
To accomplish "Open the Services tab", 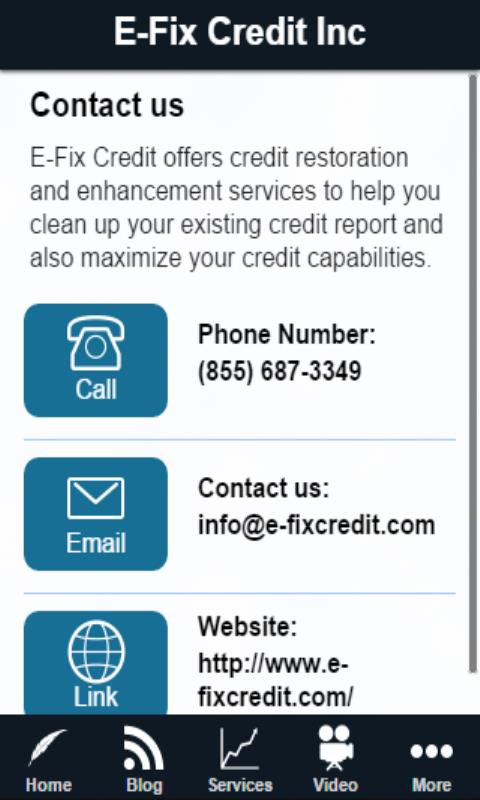I will coord(240,759).
